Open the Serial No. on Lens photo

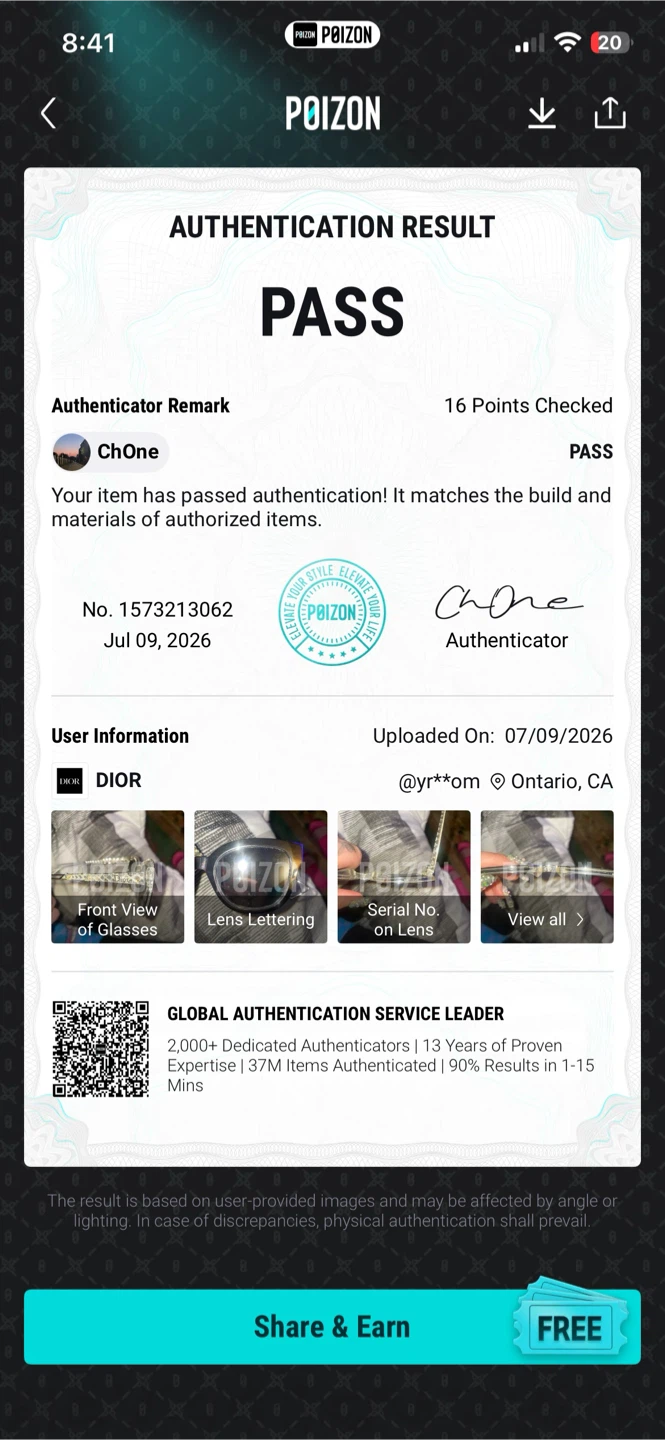click(404, 877)
